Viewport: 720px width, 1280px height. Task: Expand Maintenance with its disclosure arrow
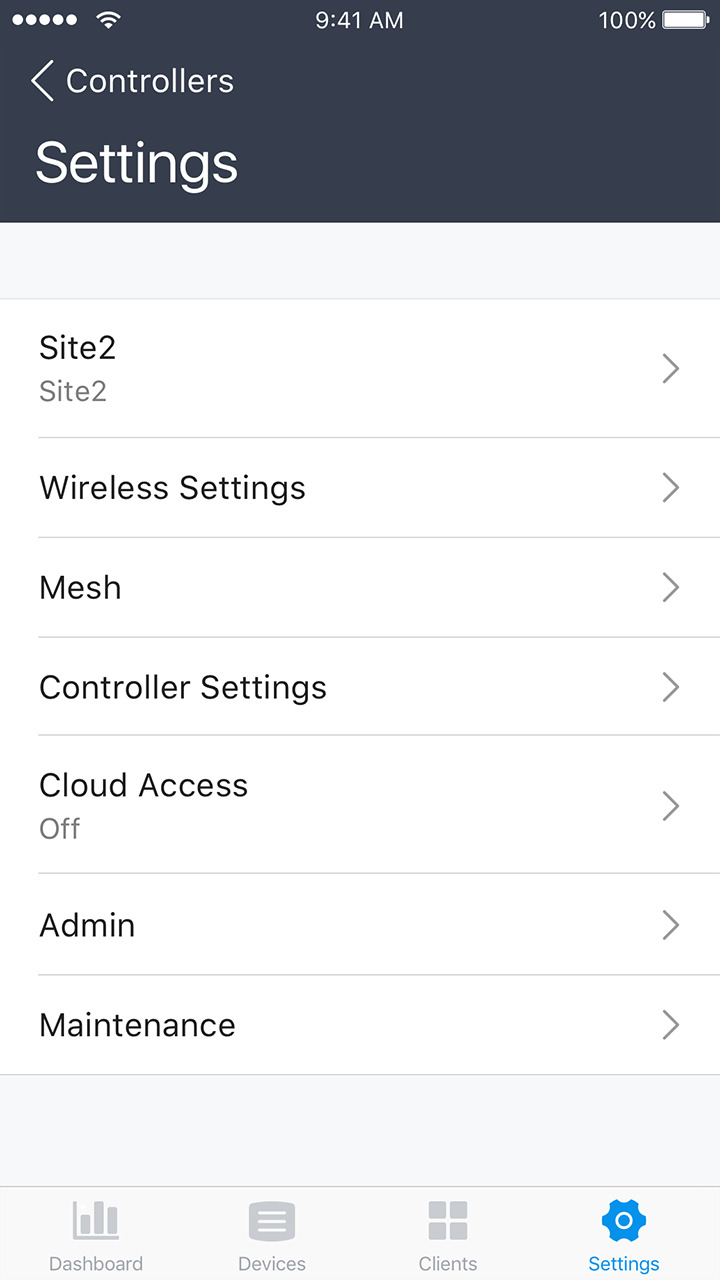(670, 1025)
